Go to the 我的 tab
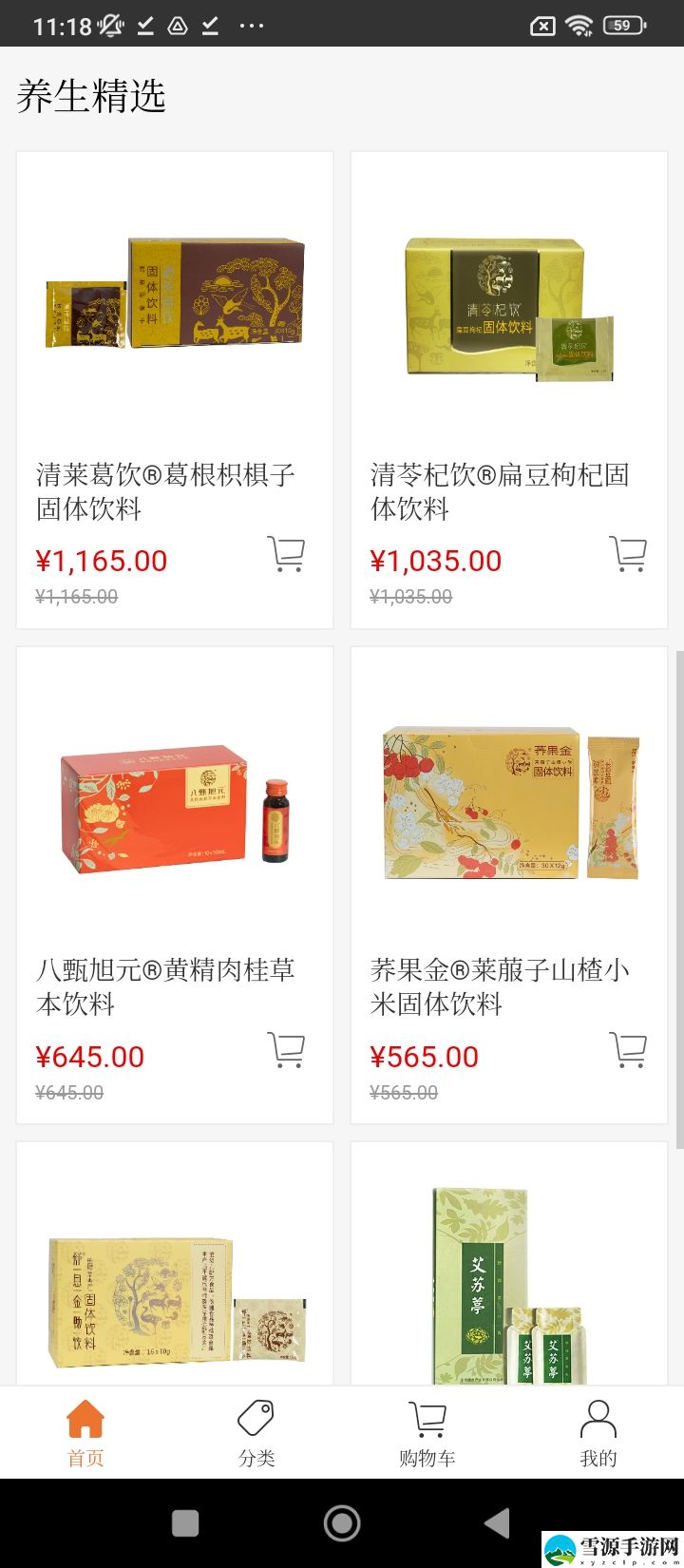 (598, 1433)
